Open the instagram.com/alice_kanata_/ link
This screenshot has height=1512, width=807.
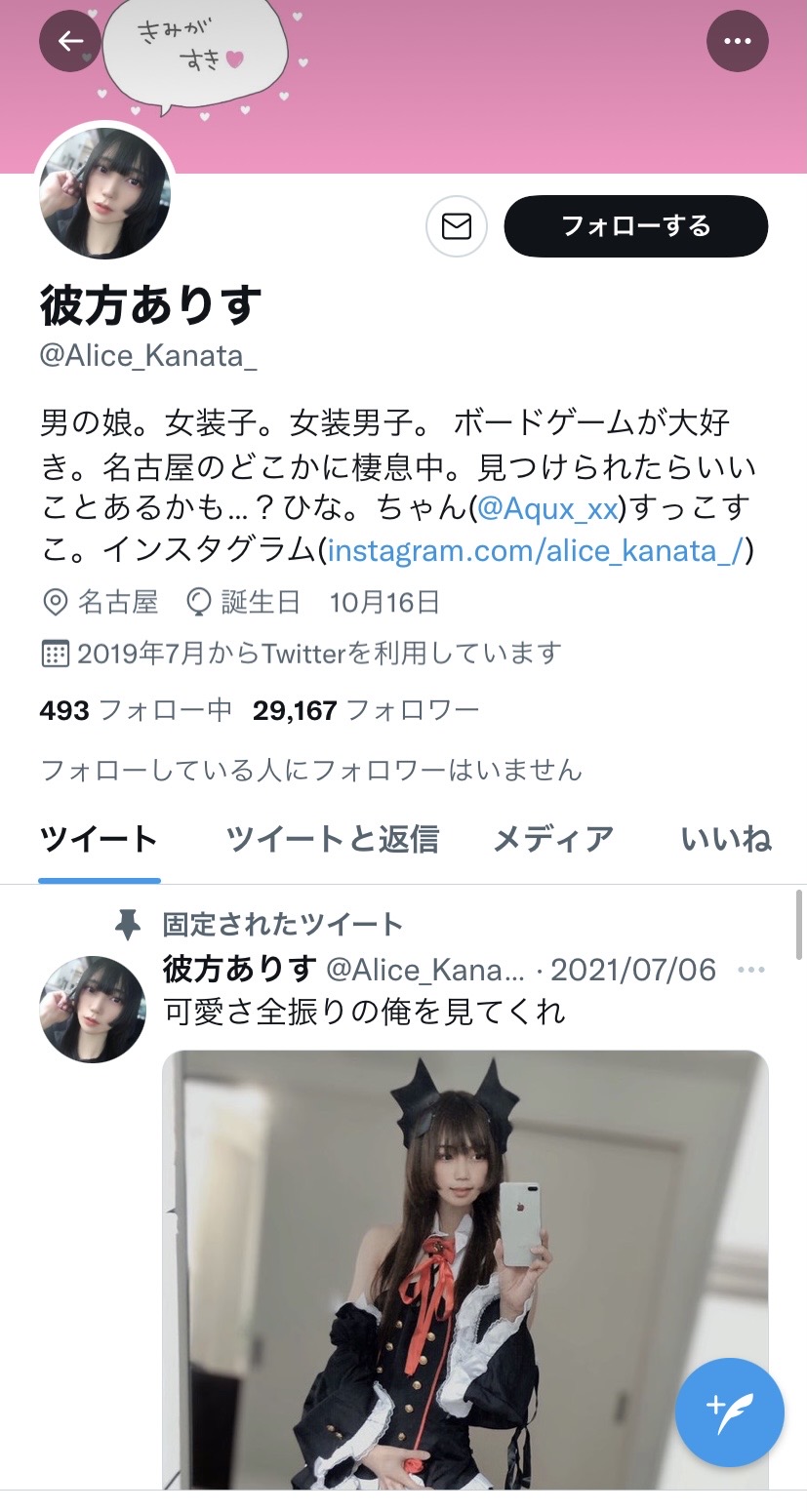536,551
